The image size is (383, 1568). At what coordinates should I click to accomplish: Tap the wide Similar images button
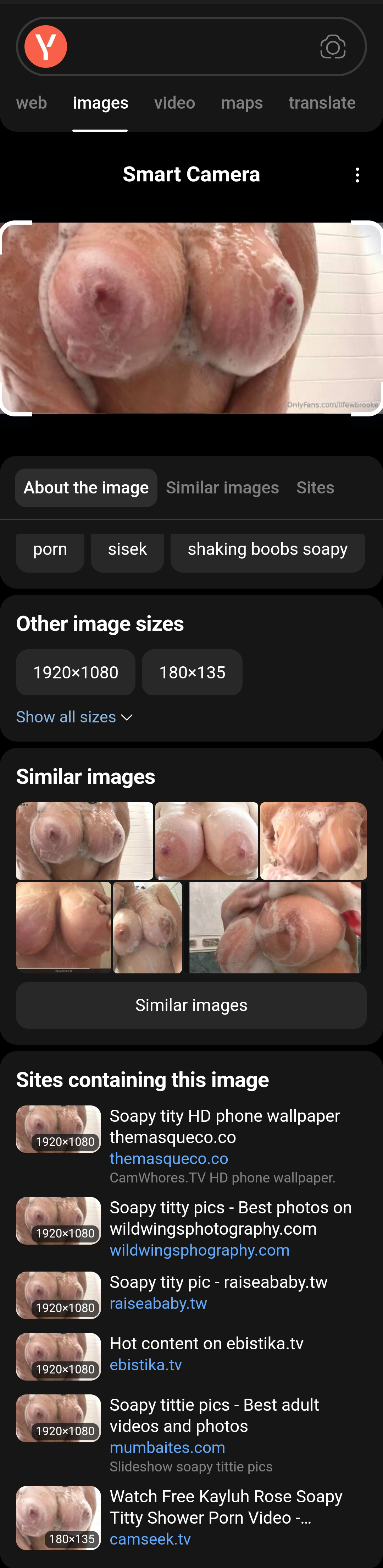click(191, 1005)
